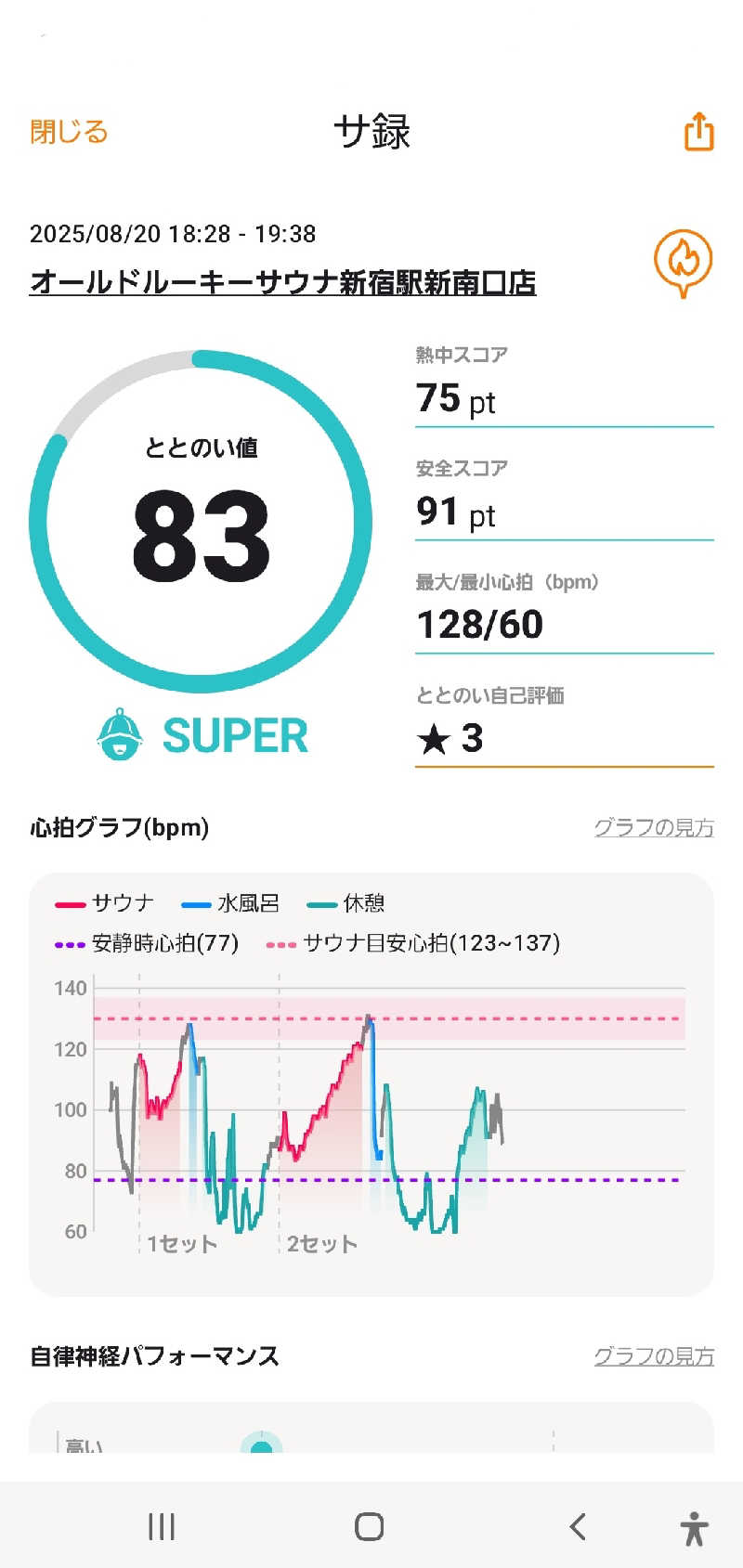
Task: Share this sauna record
Action: click(698, 132)
